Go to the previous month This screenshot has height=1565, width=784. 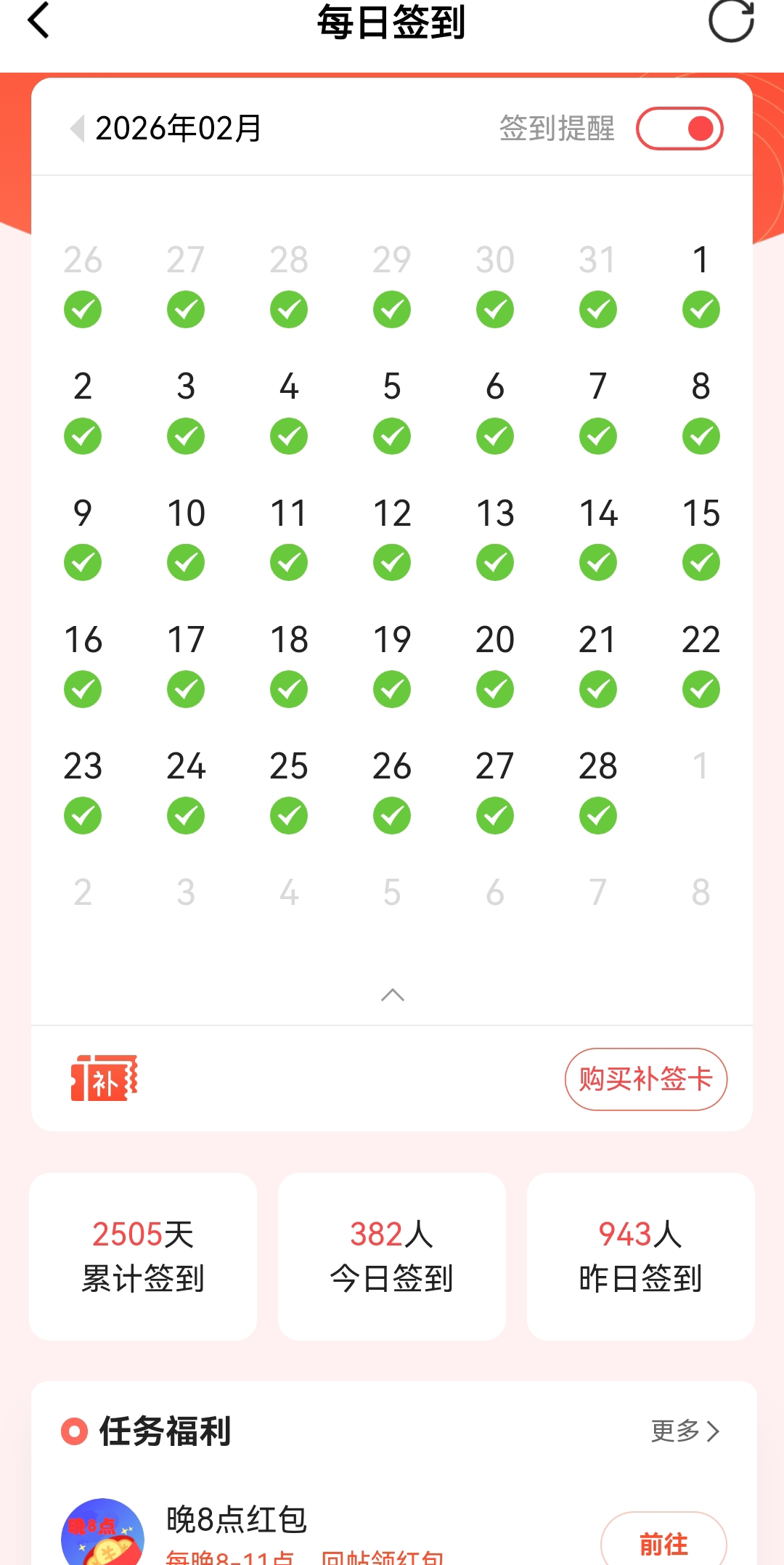77,129
